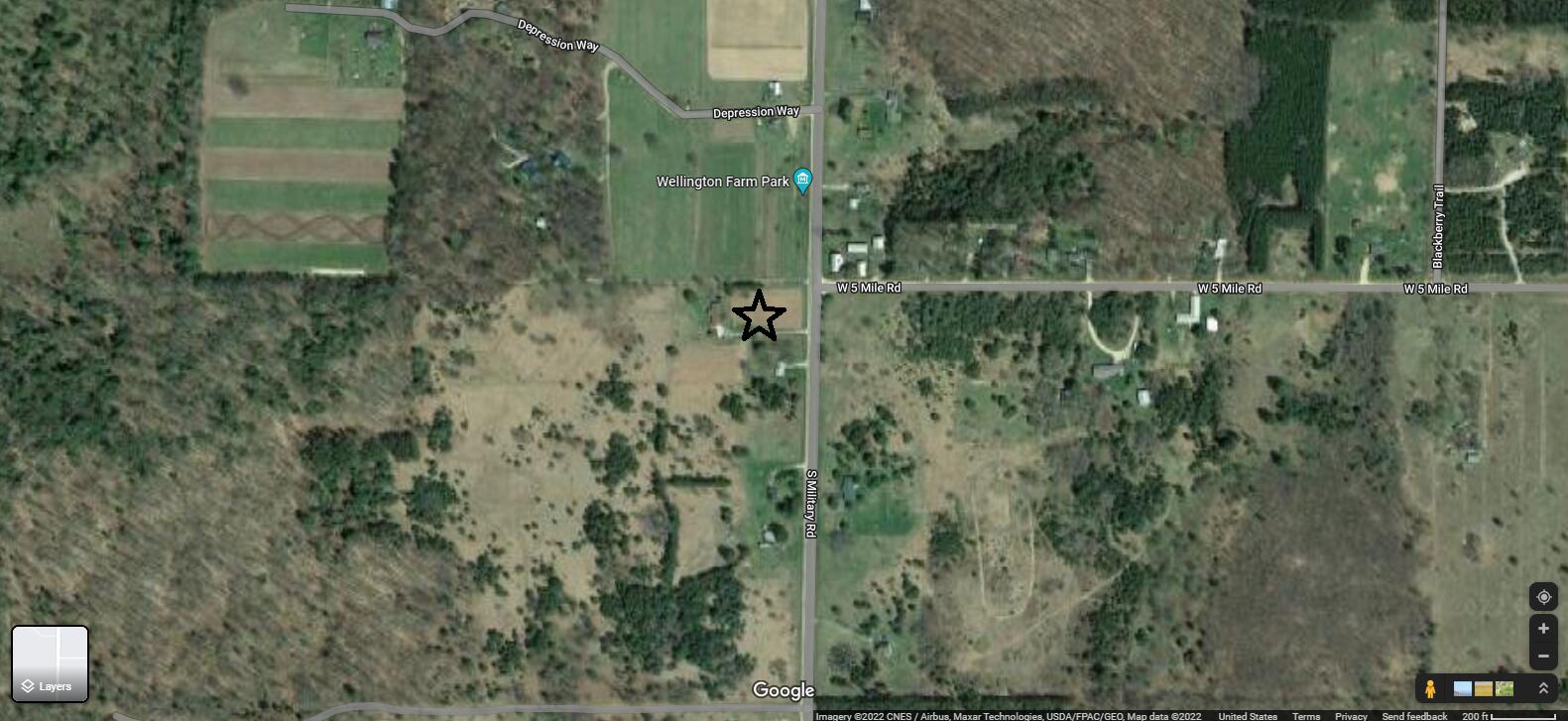The width and height of the screenshot is (1568, 721).
Task: Open Wellington Farm Park place marker
Action: (803, 180)
